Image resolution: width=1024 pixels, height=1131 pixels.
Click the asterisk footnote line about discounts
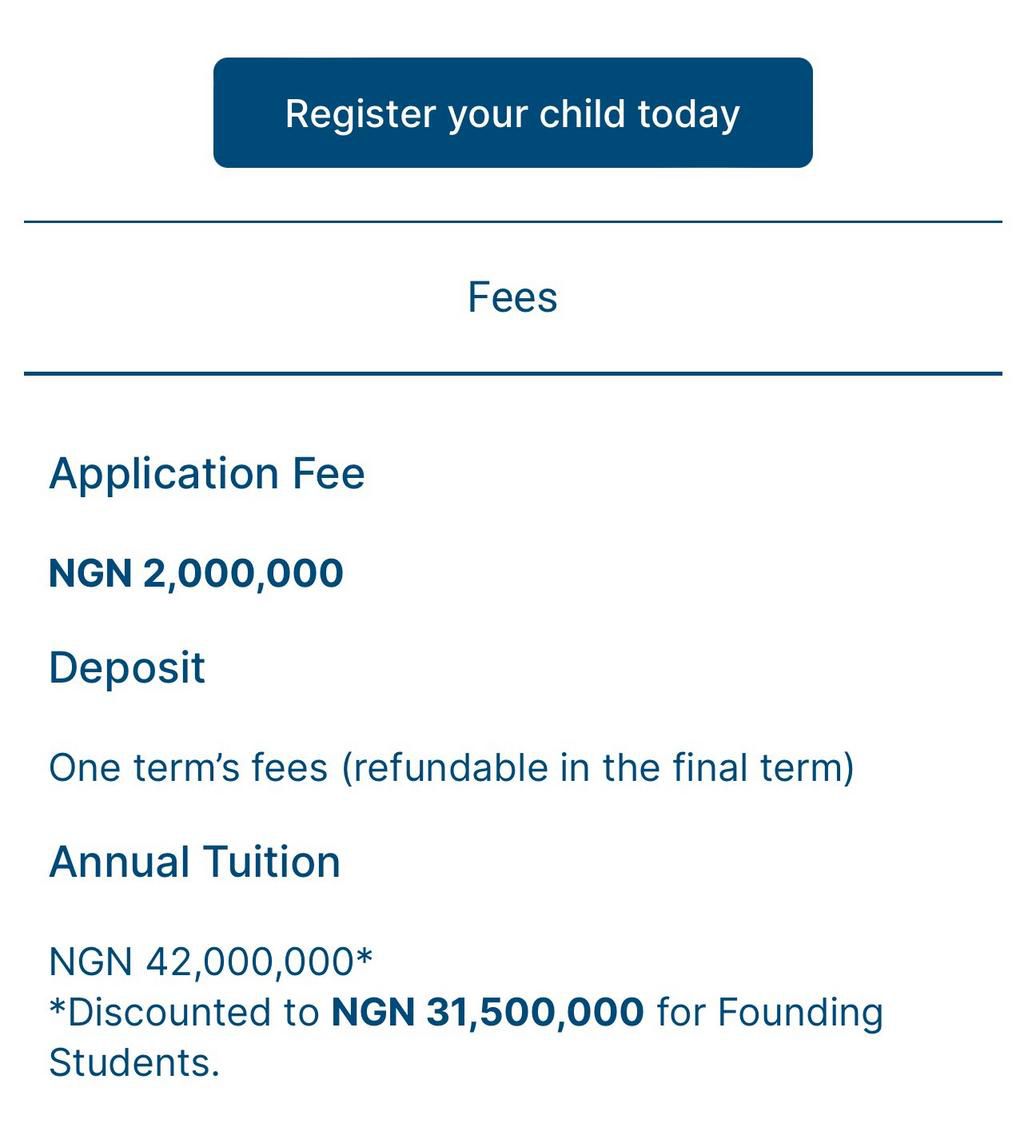(466, 1011)
